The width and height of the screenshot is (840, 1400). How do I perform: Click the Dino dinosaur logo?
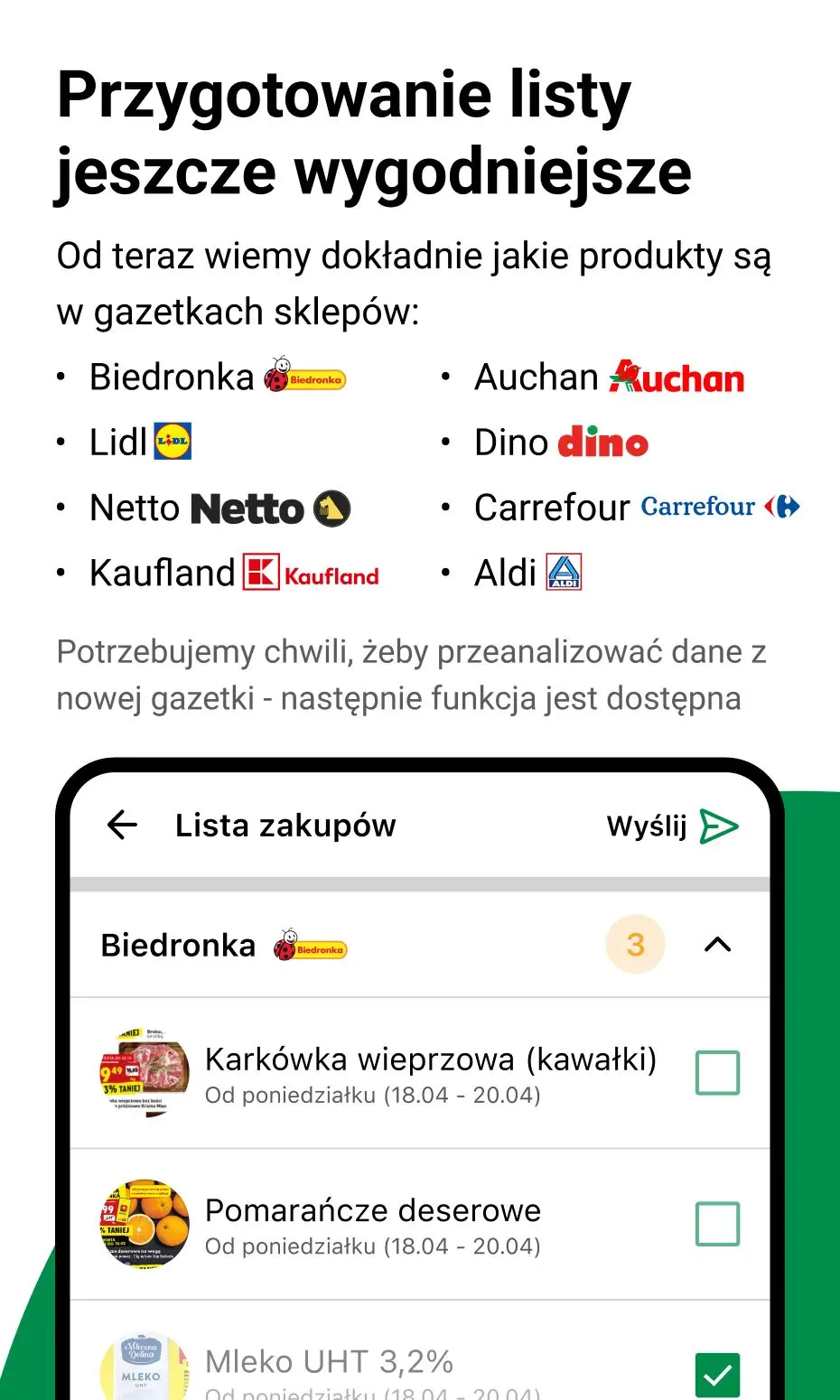tap(602, 442)
